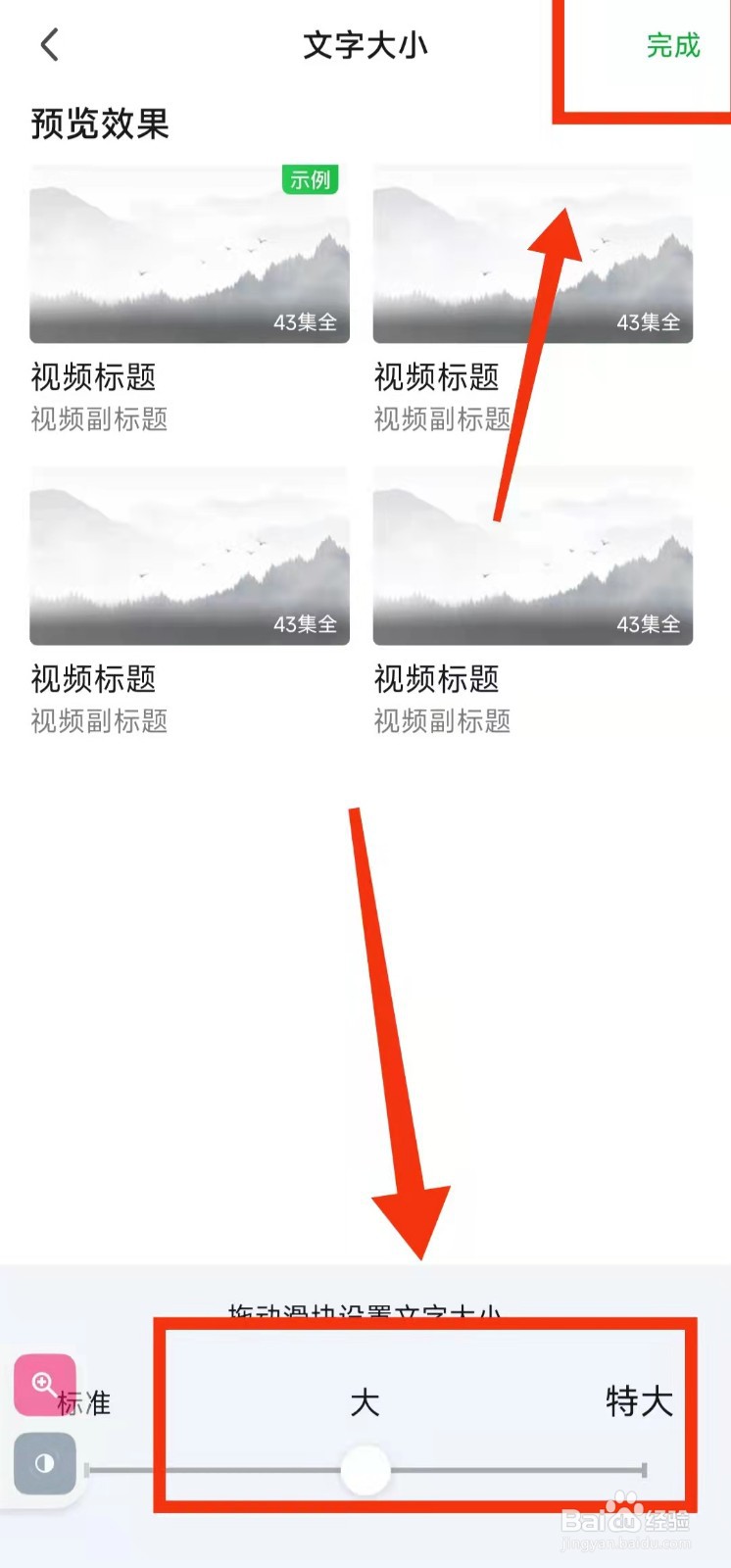Open the first 视频标题 video entry
731x1568 pixels.
(94, 378)
